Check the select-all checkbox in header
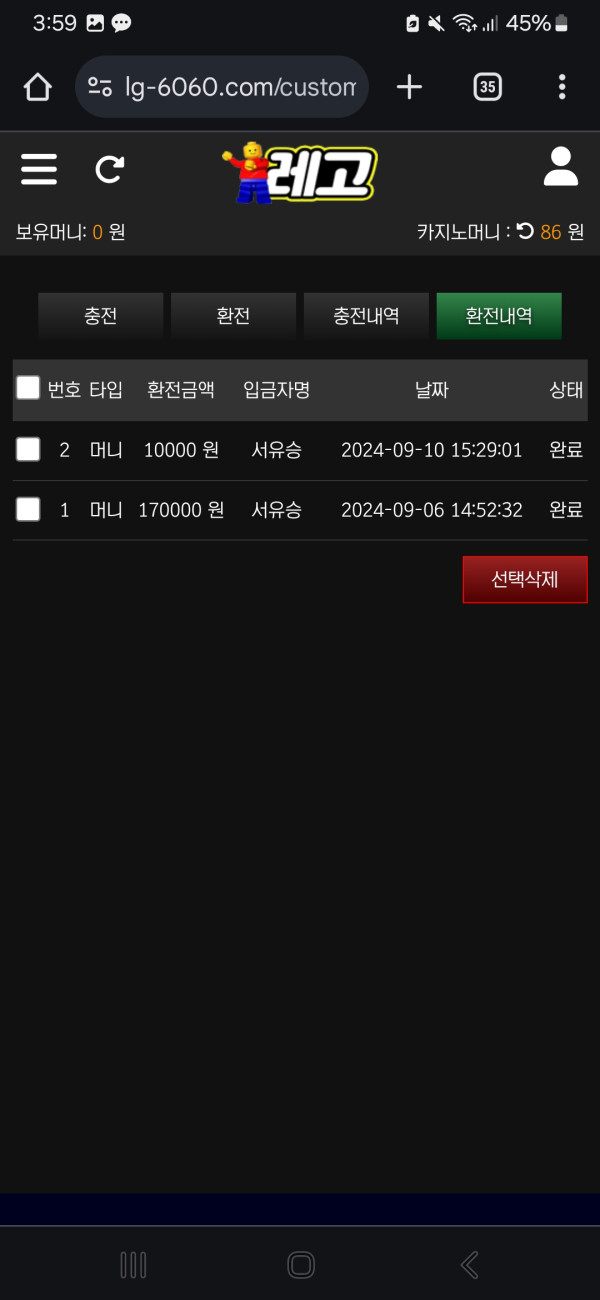 click(28, 388)
